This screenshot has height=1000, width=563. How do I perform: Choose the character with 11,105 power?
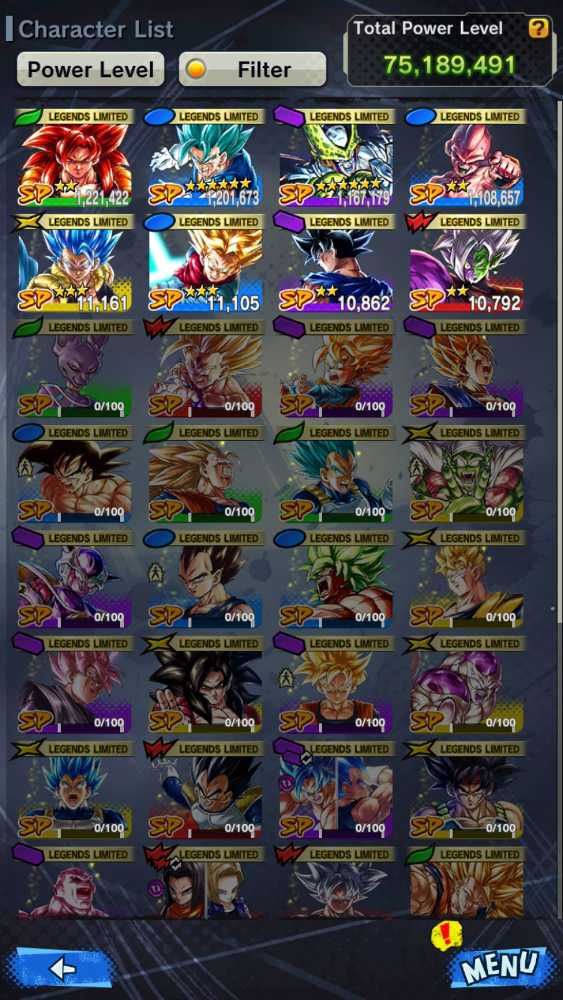tap(205, 263)
